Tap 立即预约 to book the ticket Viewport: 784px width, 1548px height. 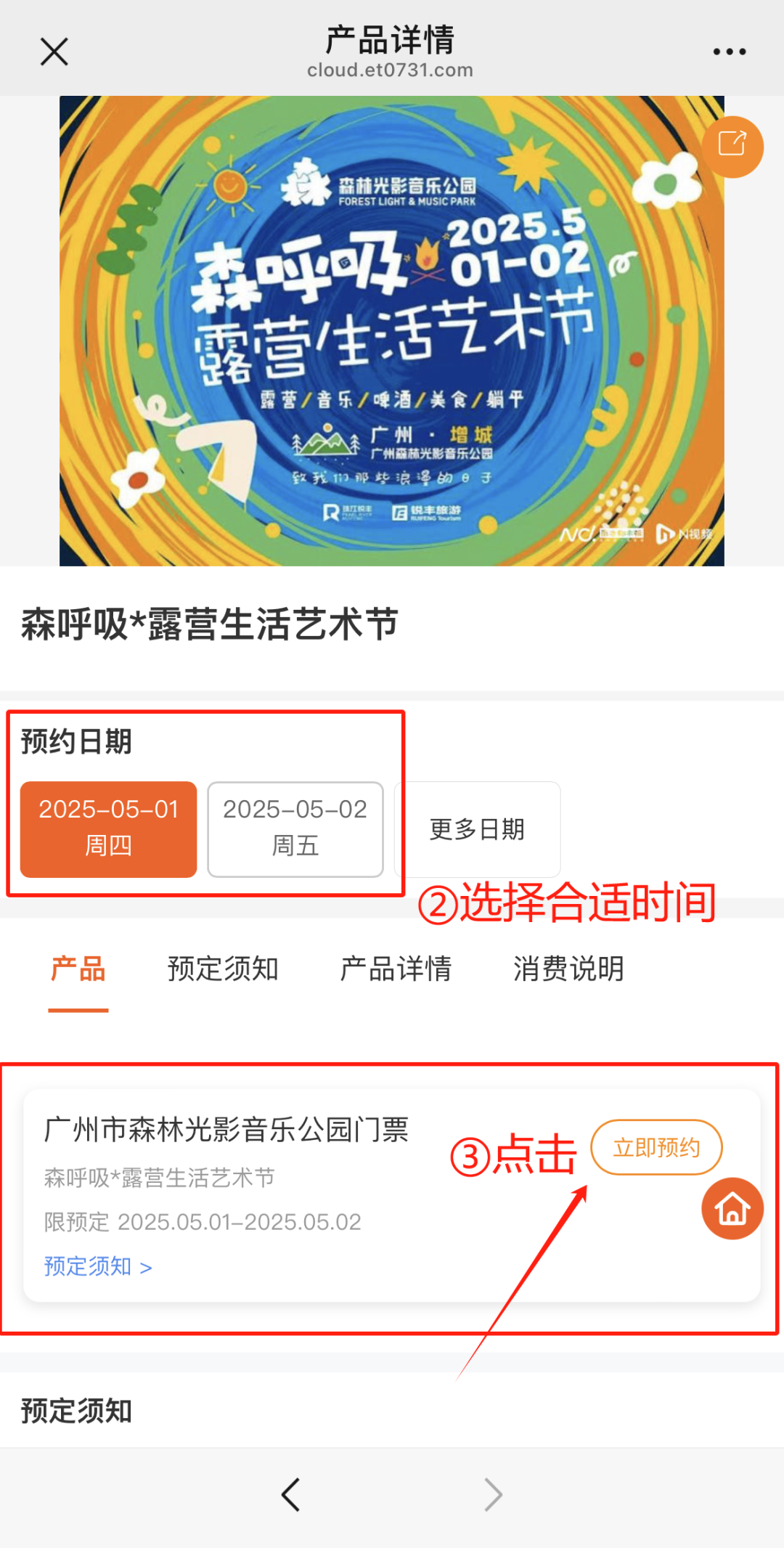(x=656, y=1147)
